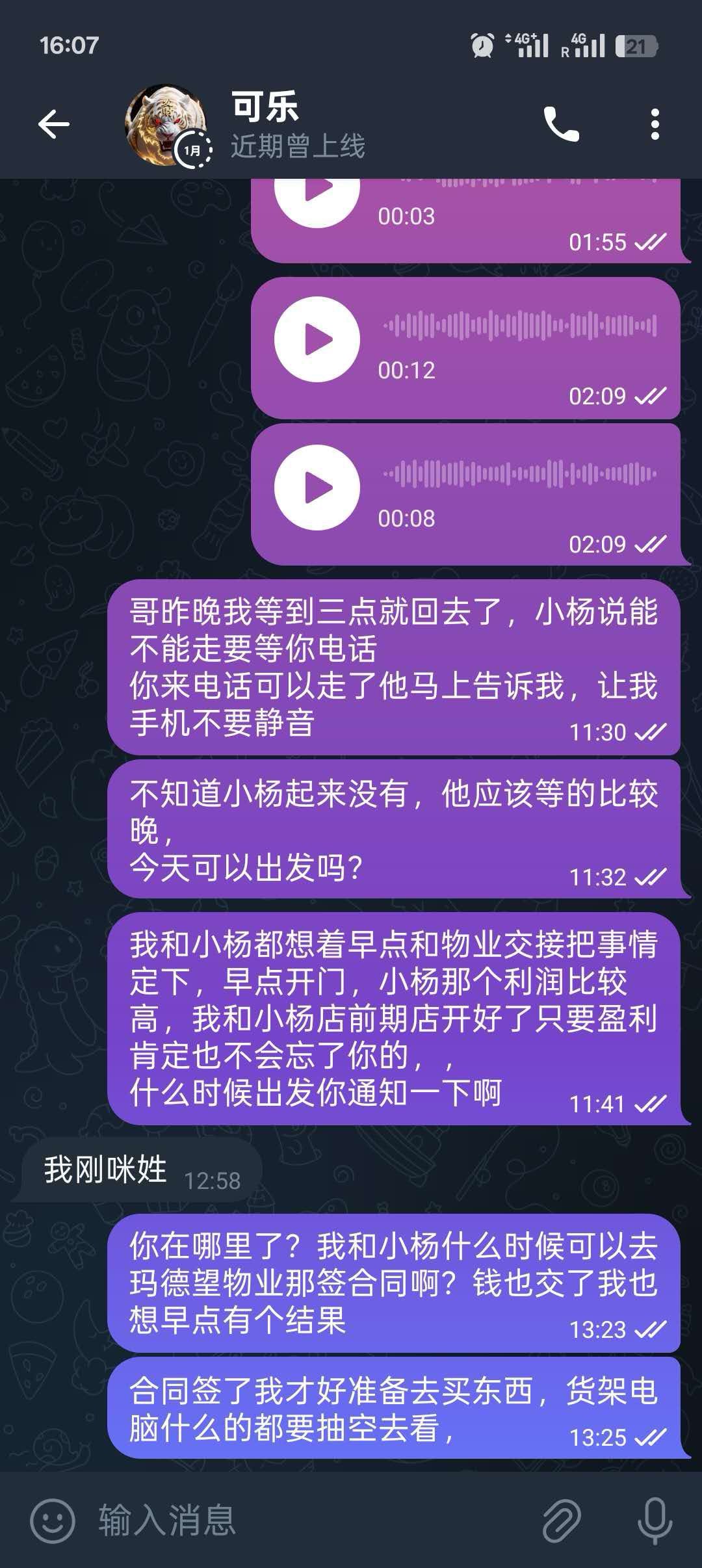The height and width of the screenshot is (1568, 702).
Task: Open the emoji picker
Action: pos(53,1521)
